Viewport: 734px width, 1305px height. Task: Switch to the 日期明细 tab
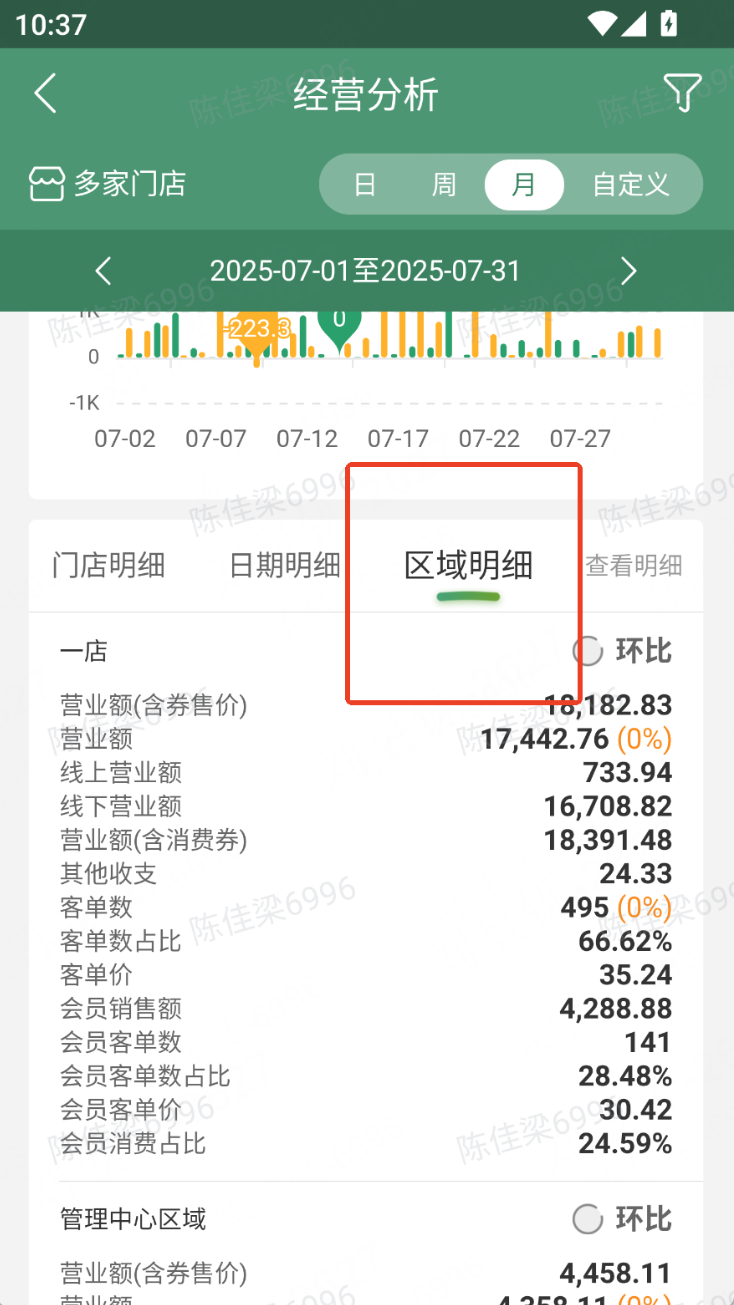285,566
